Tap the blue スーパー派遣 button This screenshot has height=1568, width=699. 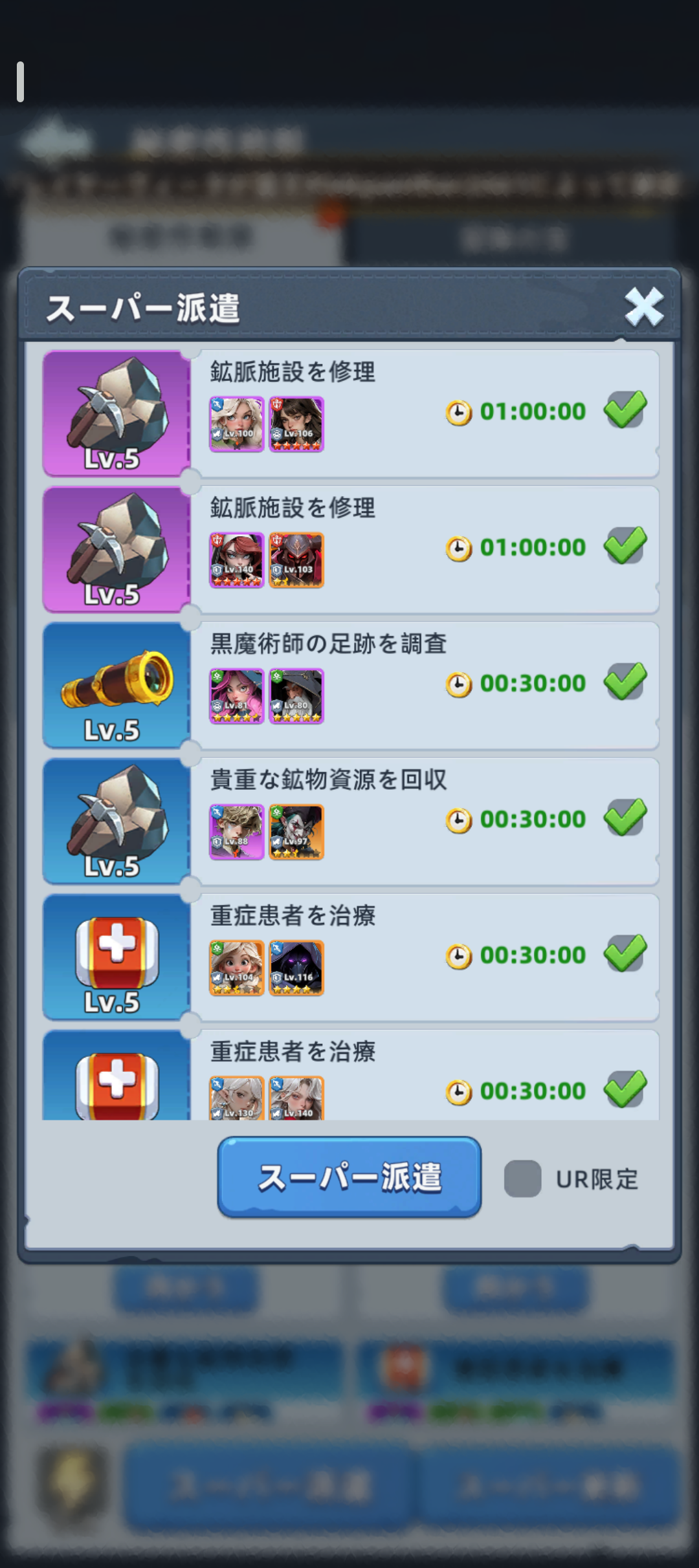pyautogui.click(x=349, y=1177)
